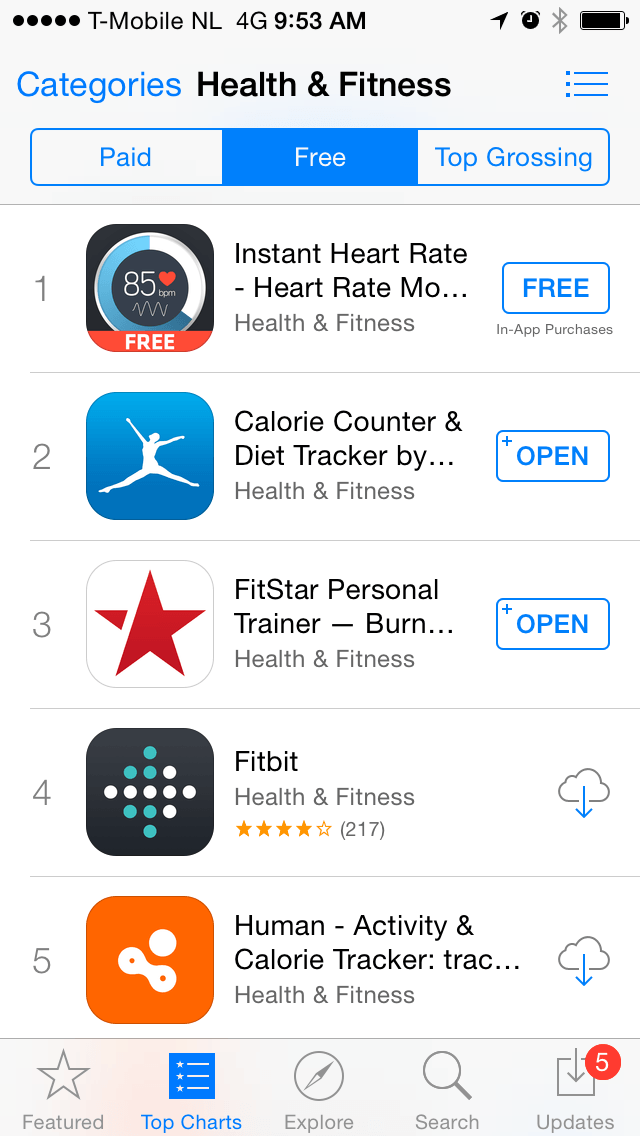The height and width of the screenshot is (1136, 640).
Task: Open the Fitbit app listing
Action: 320,793
